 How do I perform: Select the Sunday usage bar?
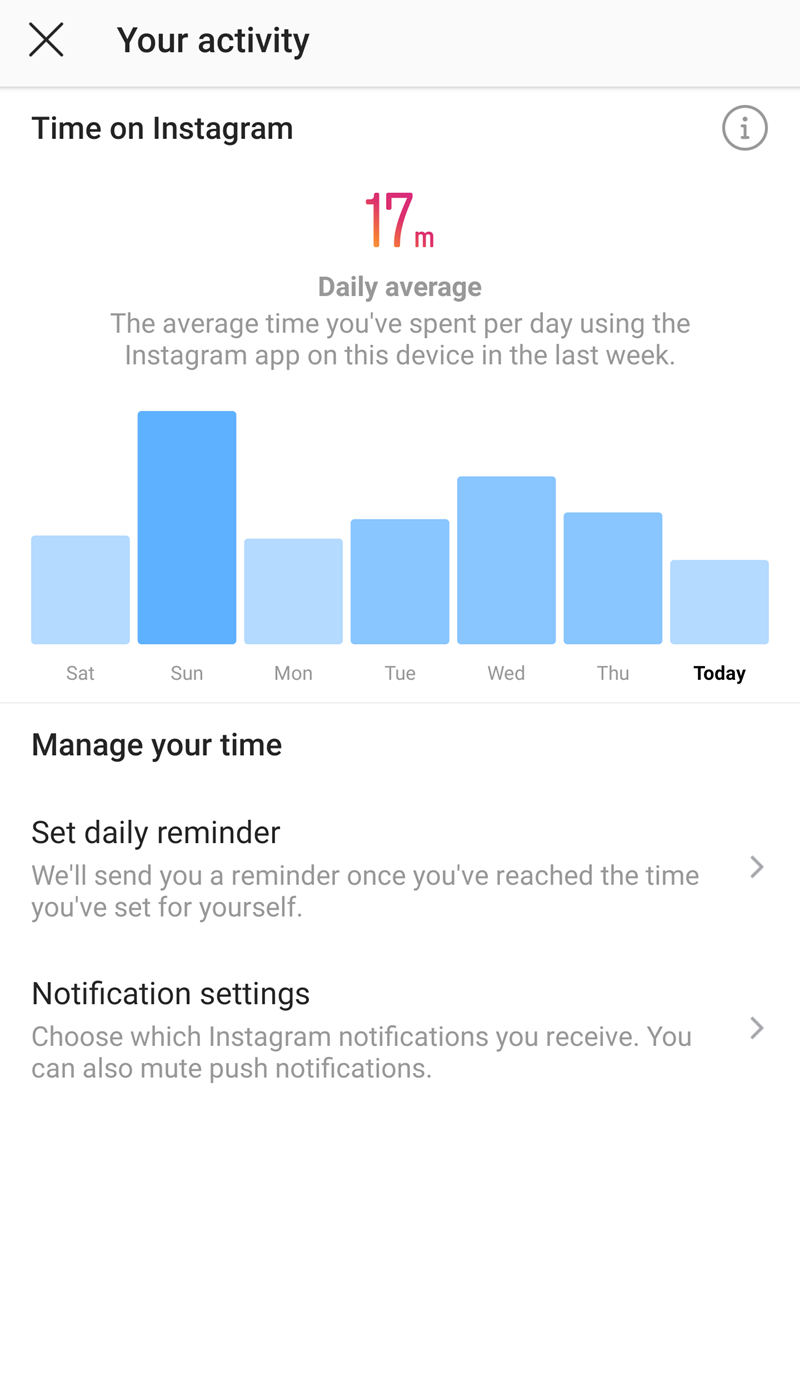coord(186,525)
